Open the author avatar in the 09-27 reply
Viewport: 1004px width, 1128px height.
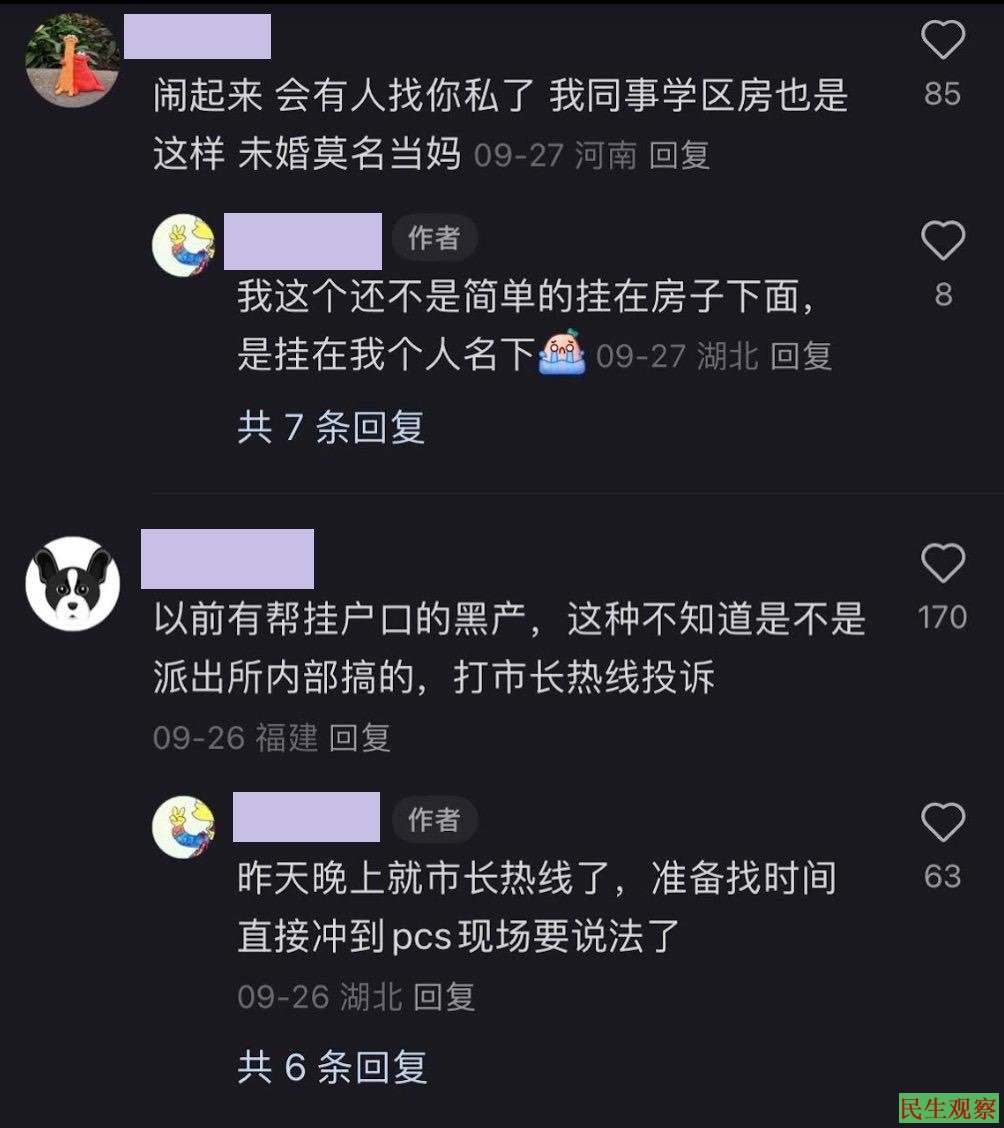(x=184, y=245)
